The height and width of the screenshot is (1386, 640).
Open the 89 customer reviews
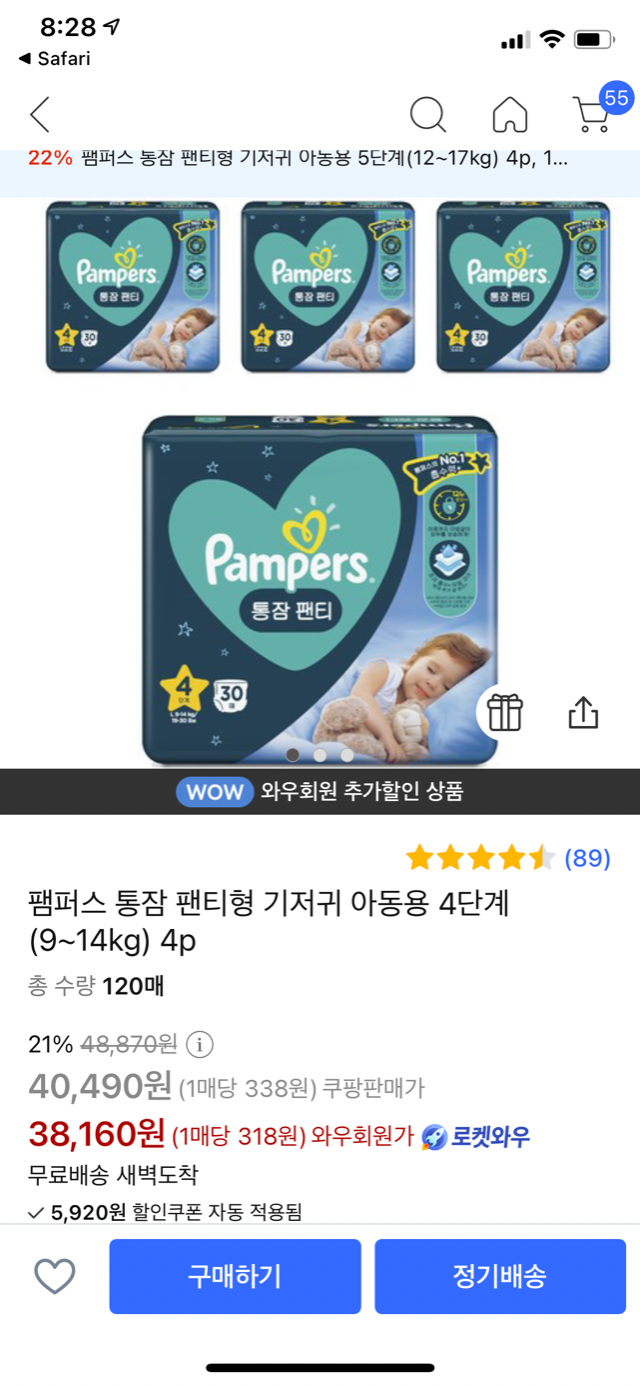click(587, 858)
